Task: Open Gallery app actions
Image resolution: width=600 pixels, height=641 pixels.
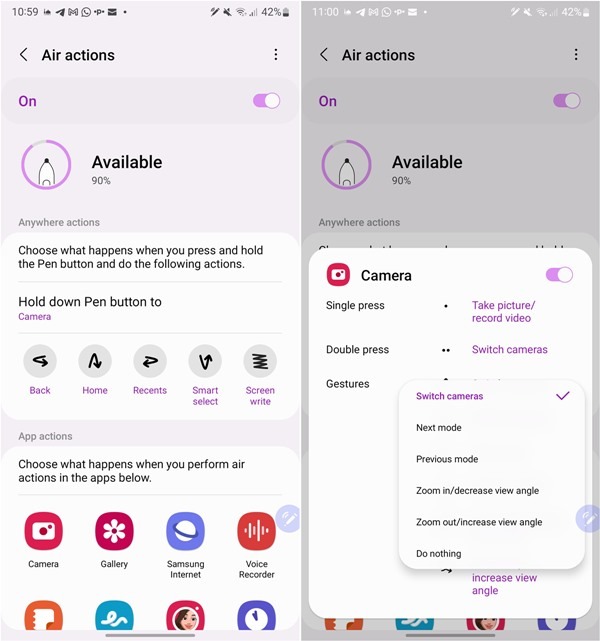Action: 114,532
